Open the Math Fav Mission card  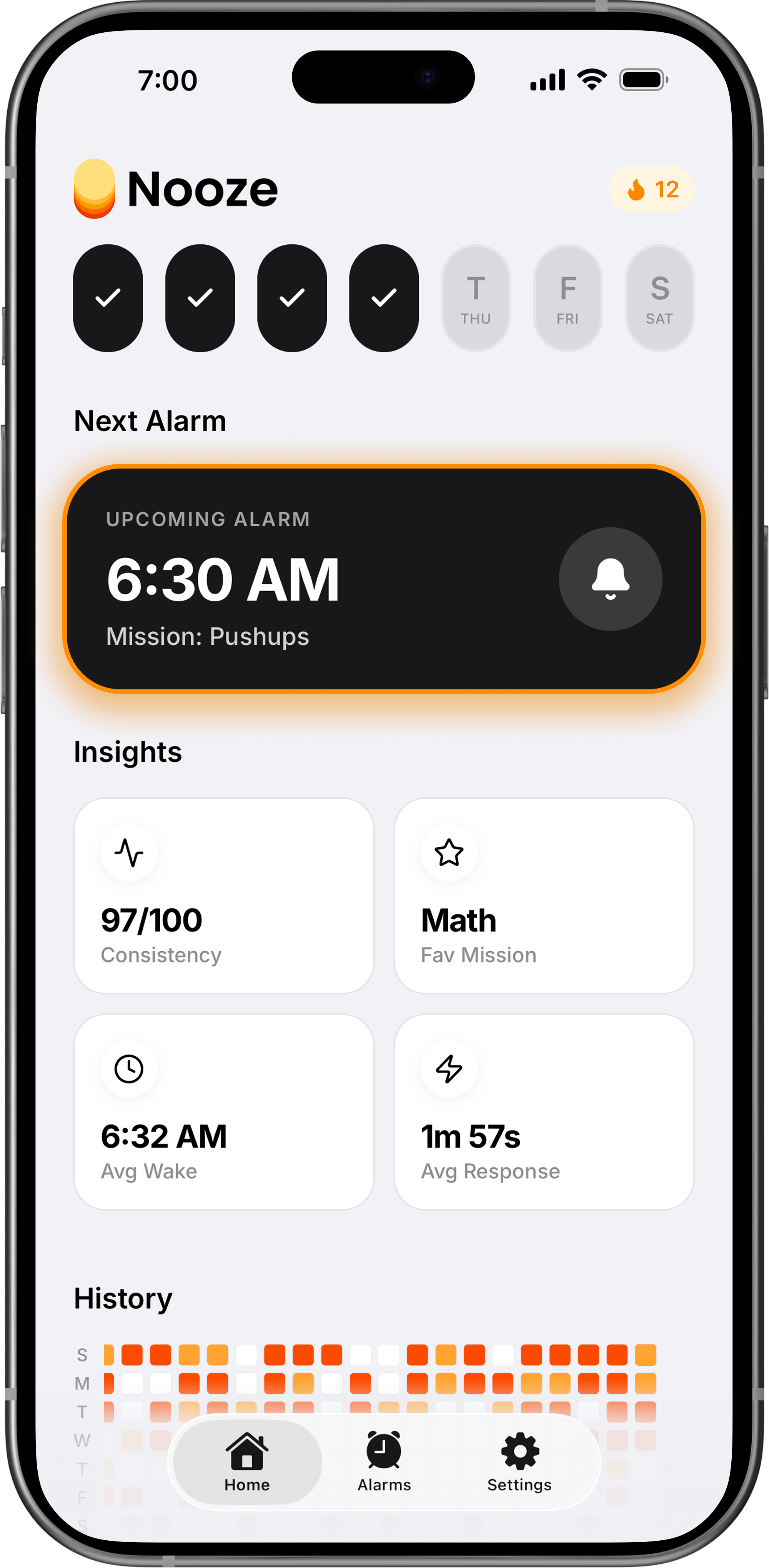pos(544,896)
